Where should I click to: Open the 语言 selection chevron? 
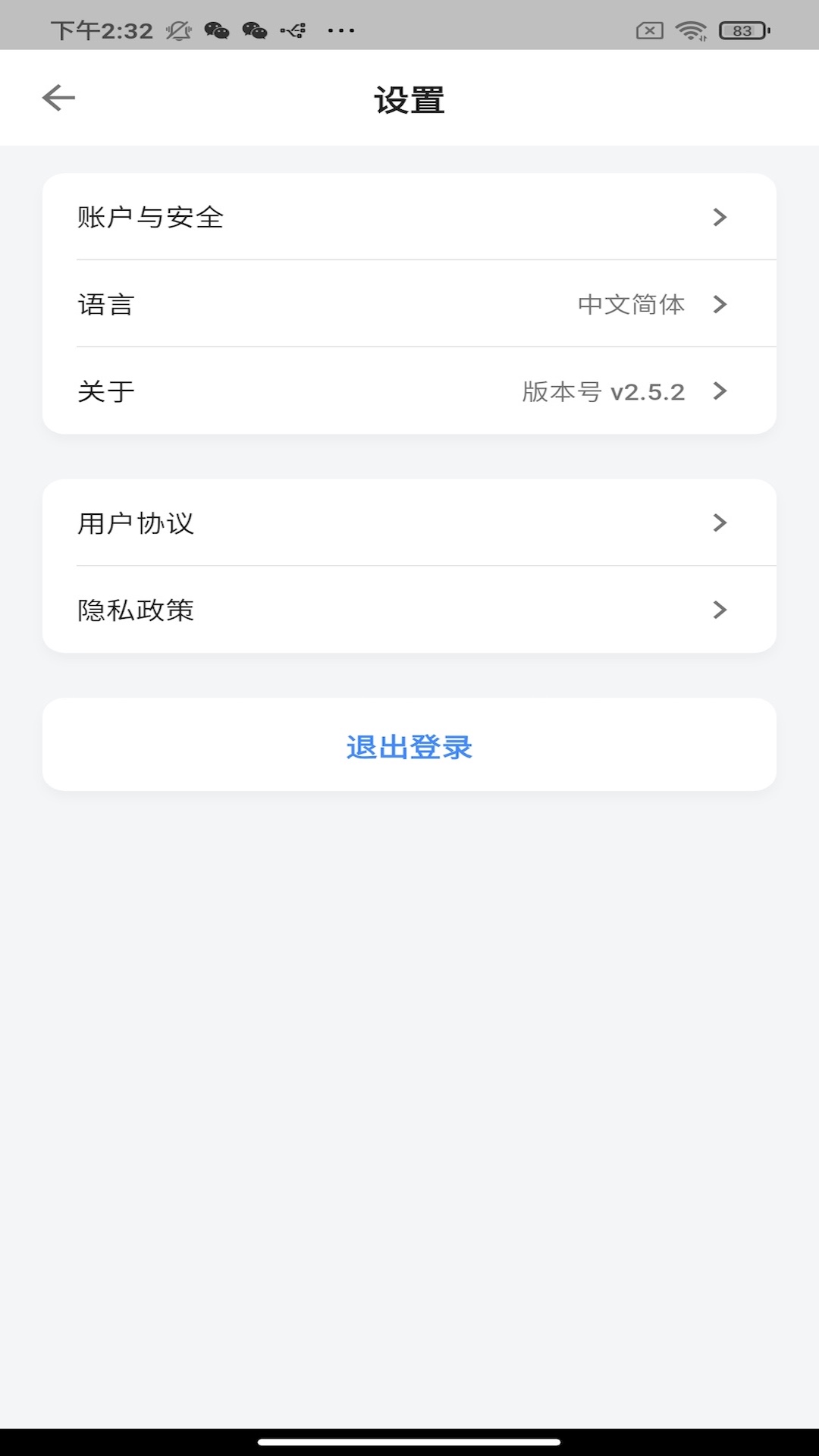coord(720,304)
